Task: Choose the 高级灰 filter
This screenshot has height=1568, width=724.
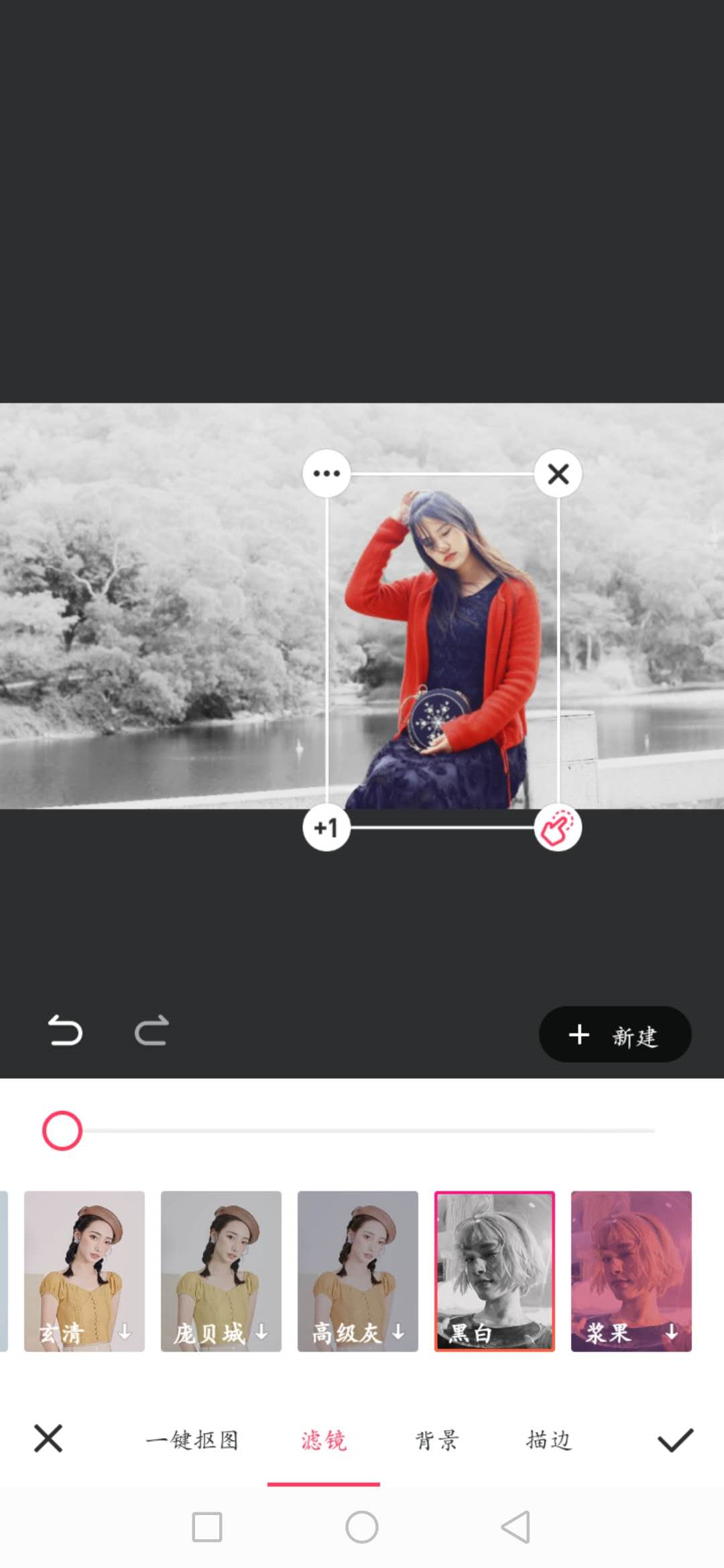Action: click(358, 1270)
